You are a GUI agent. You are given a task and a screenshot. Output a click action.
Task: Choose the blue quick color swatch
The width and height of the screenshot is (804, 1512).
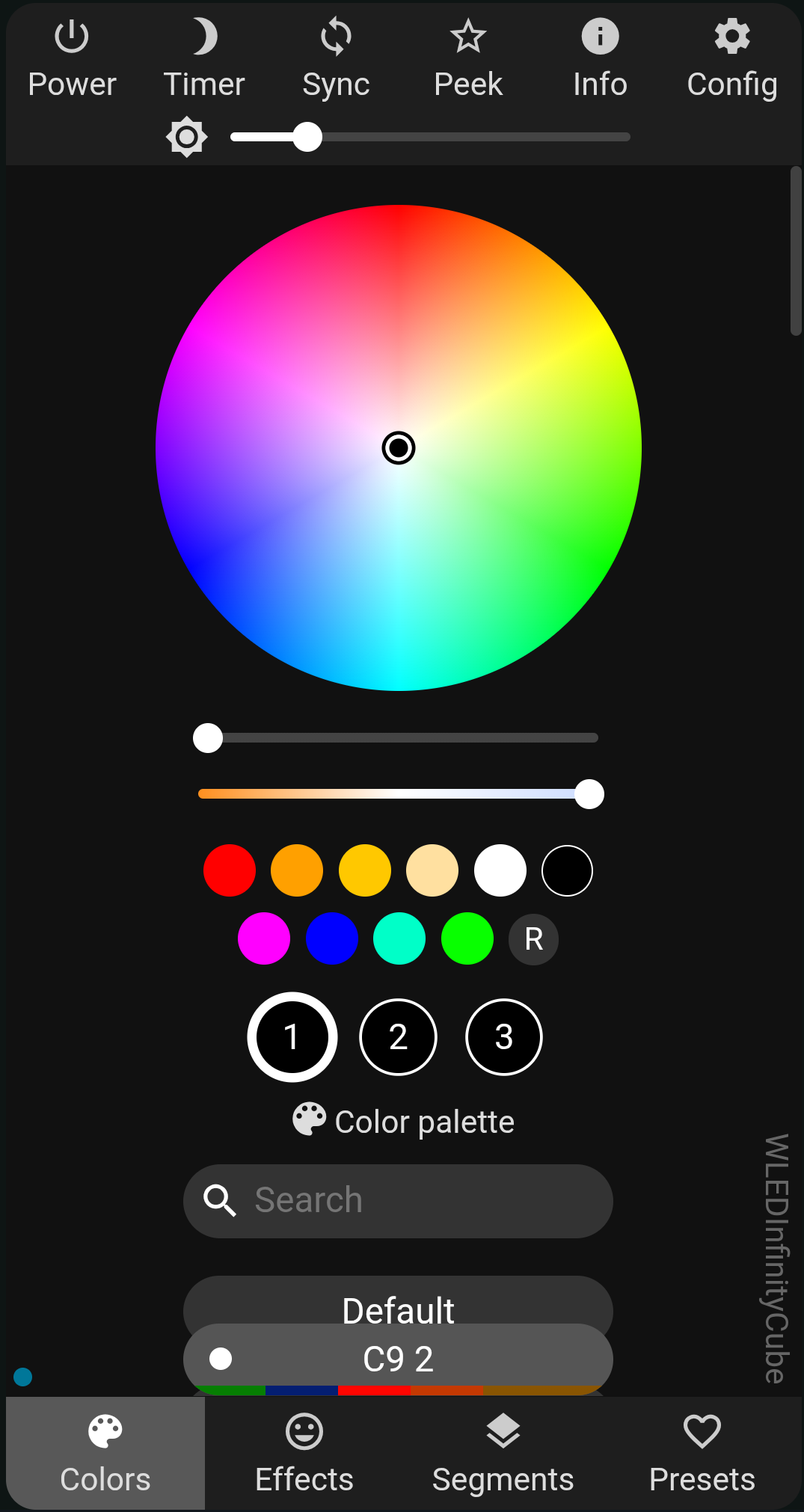click(332, 938)
